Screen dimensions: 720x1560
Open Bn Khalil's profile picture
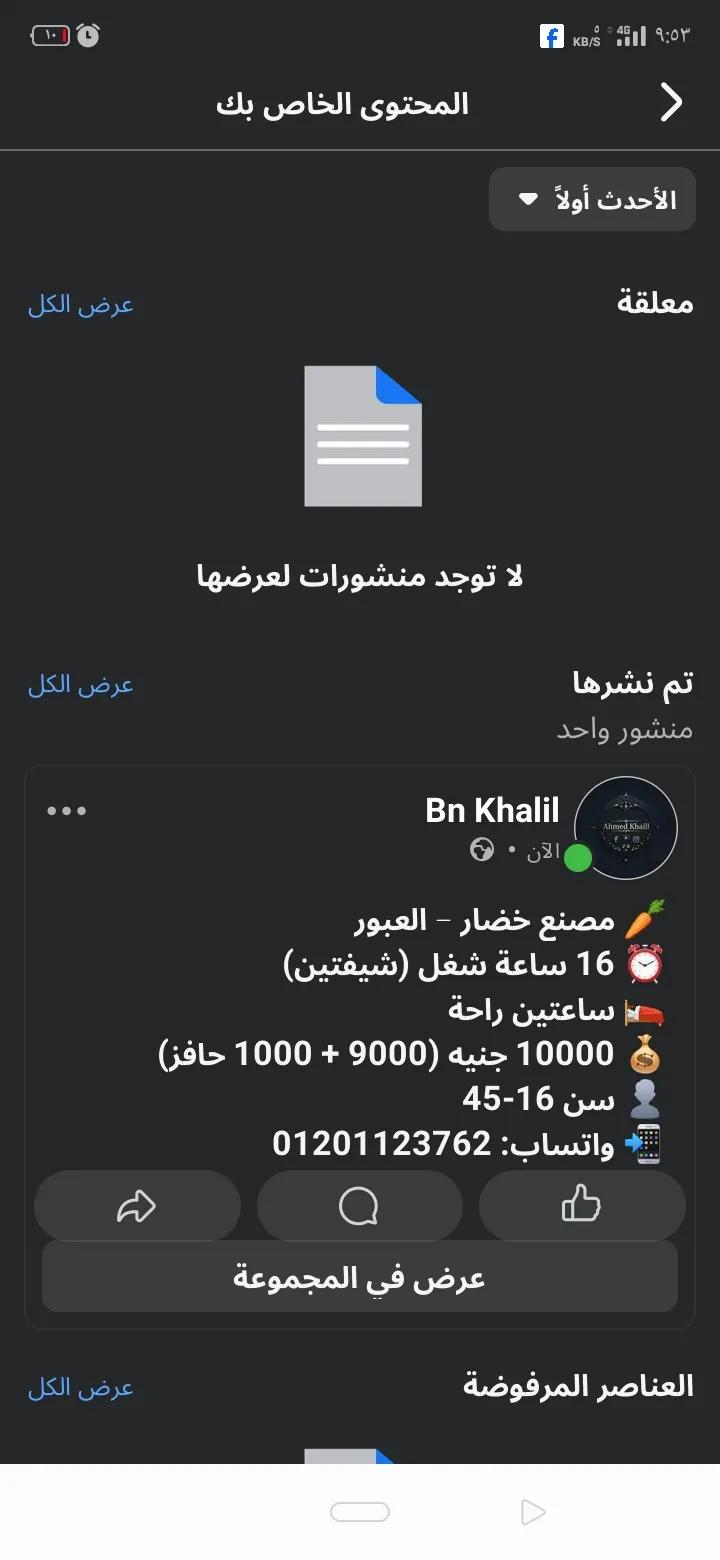coord(626,827)
